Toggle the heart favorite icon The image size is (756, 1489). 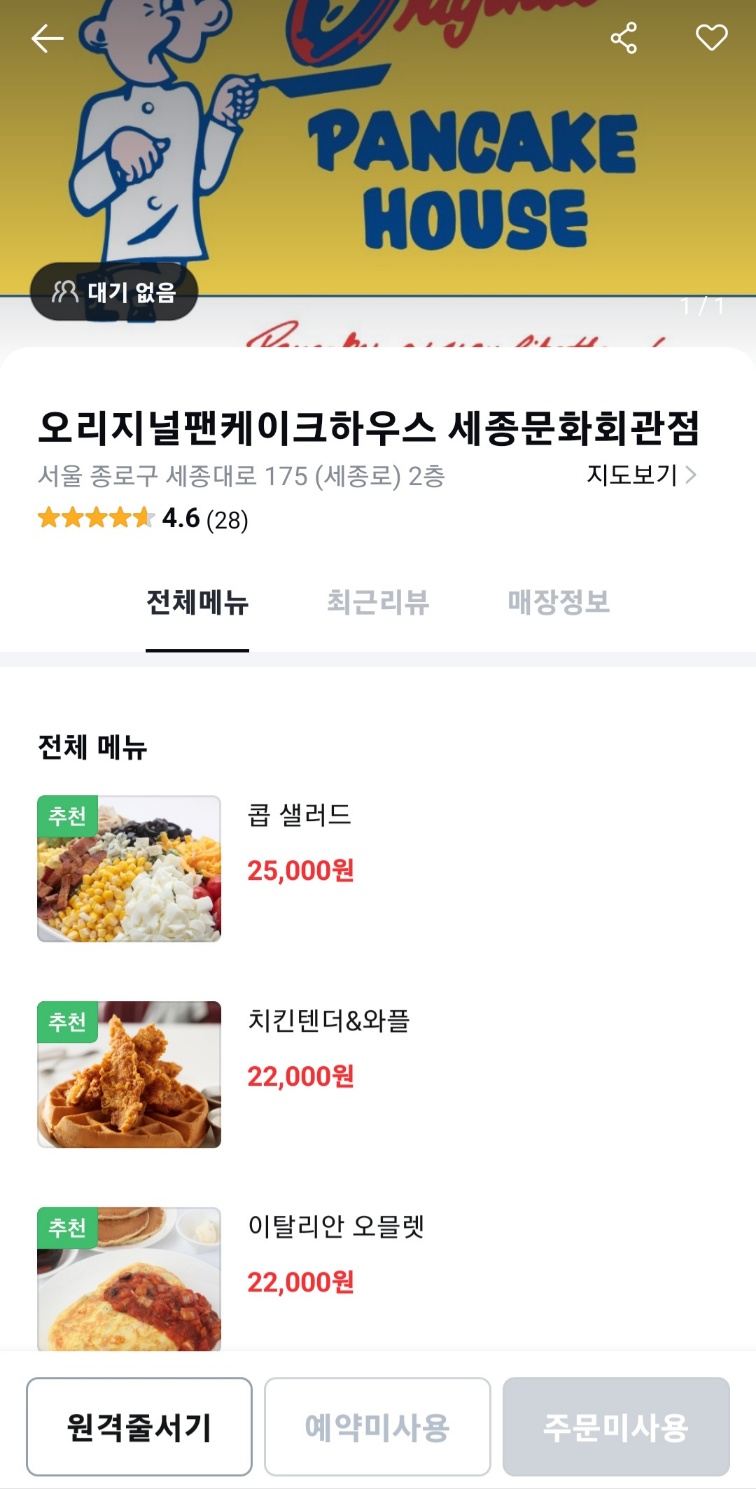click(x=711, y=38)
